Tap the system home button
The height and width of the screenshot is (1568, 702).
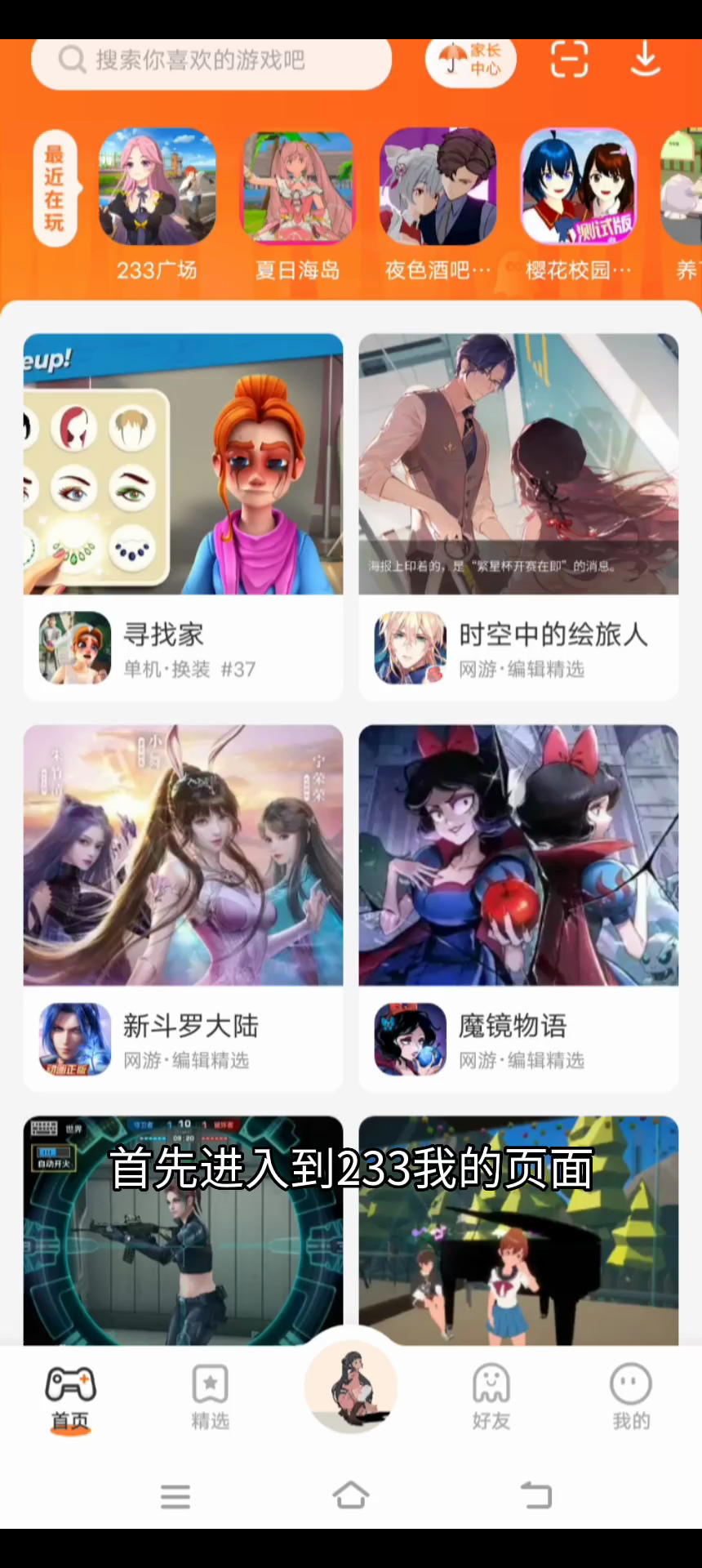tap(351, 1495)
